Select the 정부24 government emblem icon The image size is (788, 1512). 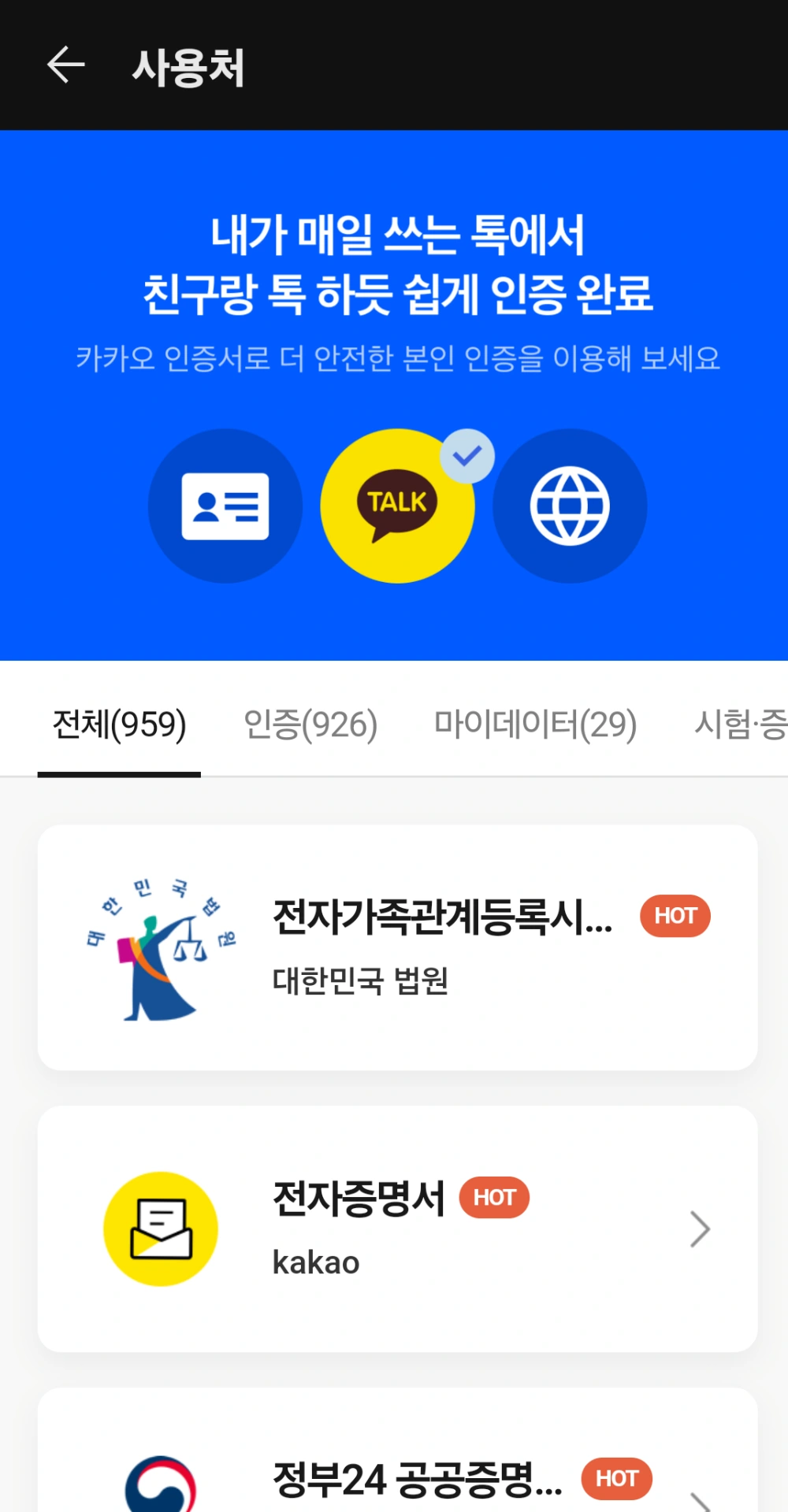coord(161,1488)
